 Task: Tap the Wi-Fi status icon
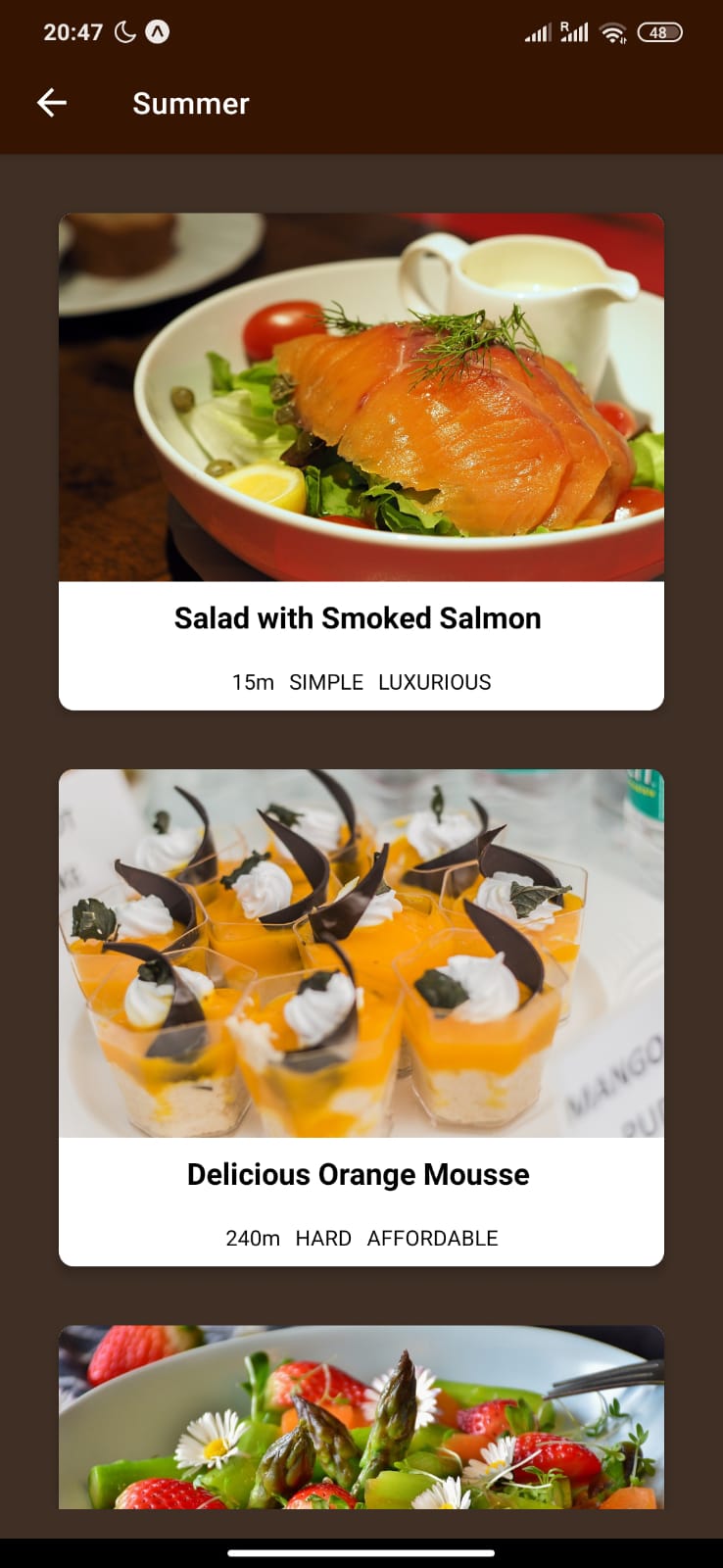(x=613, y=30)
